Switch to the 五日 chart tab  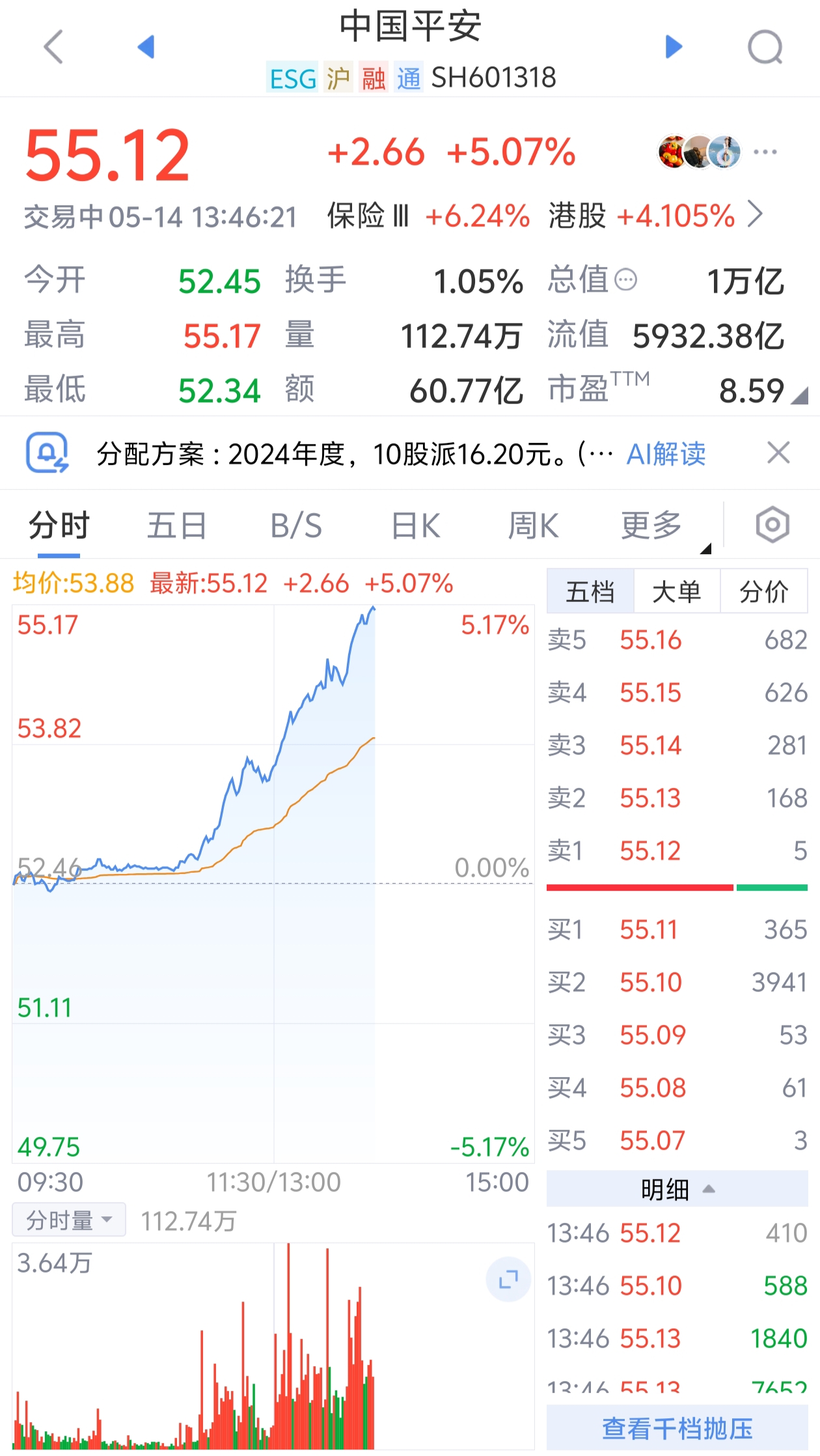(x=176, y=525)
